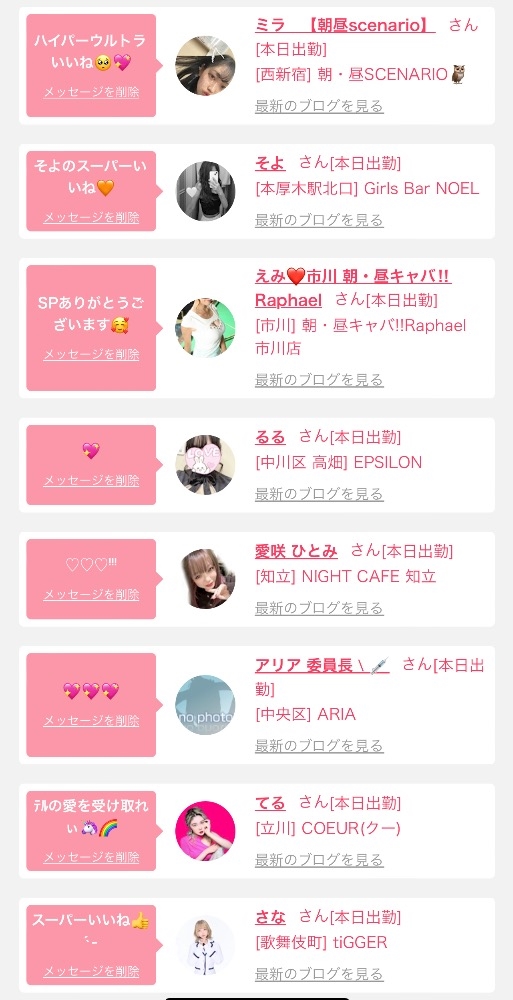Viewport: 513px width, 1000px height.
Task: Delete the ♡♡♡!!! message
Action: pyautogui.click(x=91, y=594)
